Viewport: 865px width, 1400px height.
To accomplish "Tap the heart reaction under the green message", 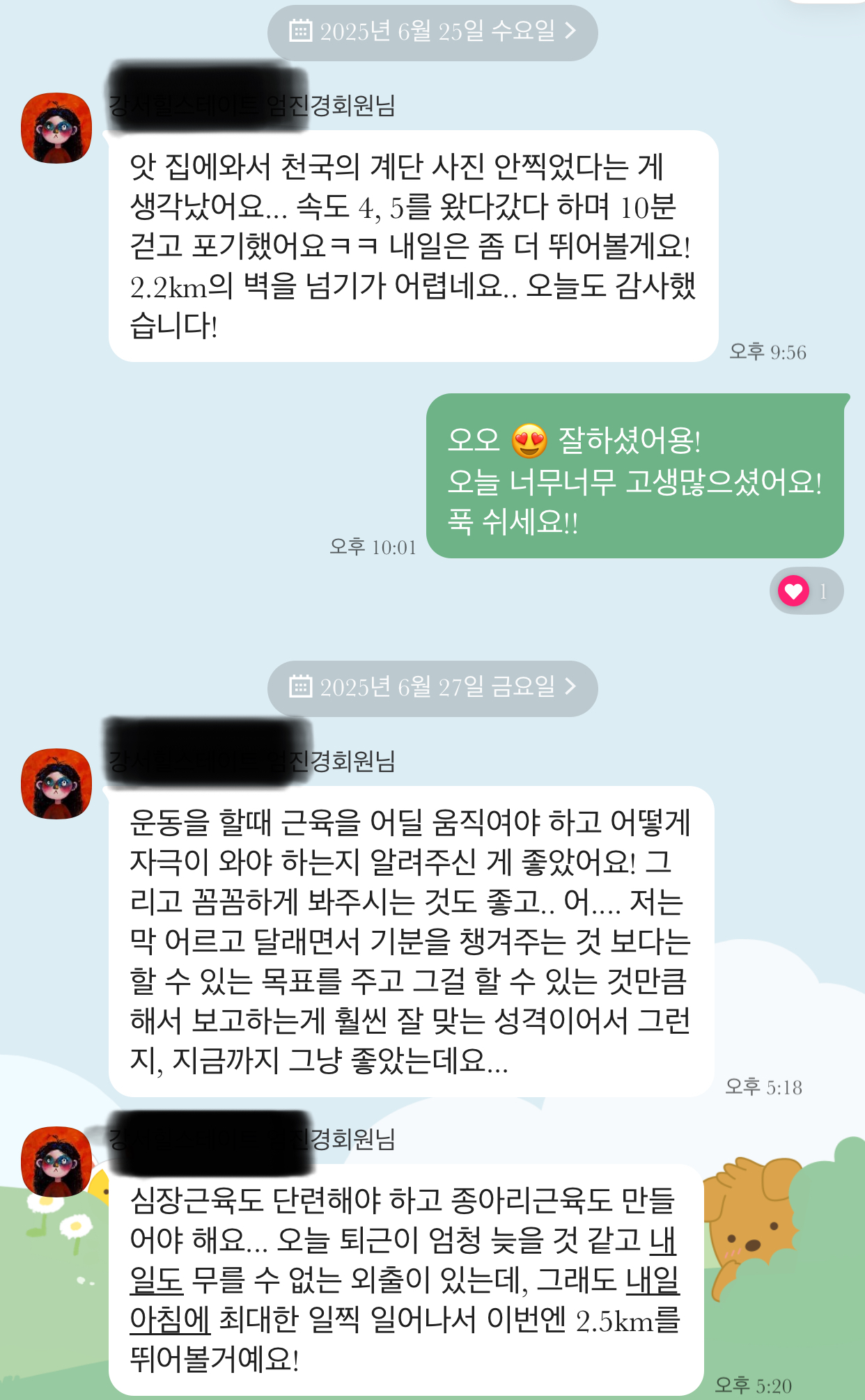I will click(806, 591).
